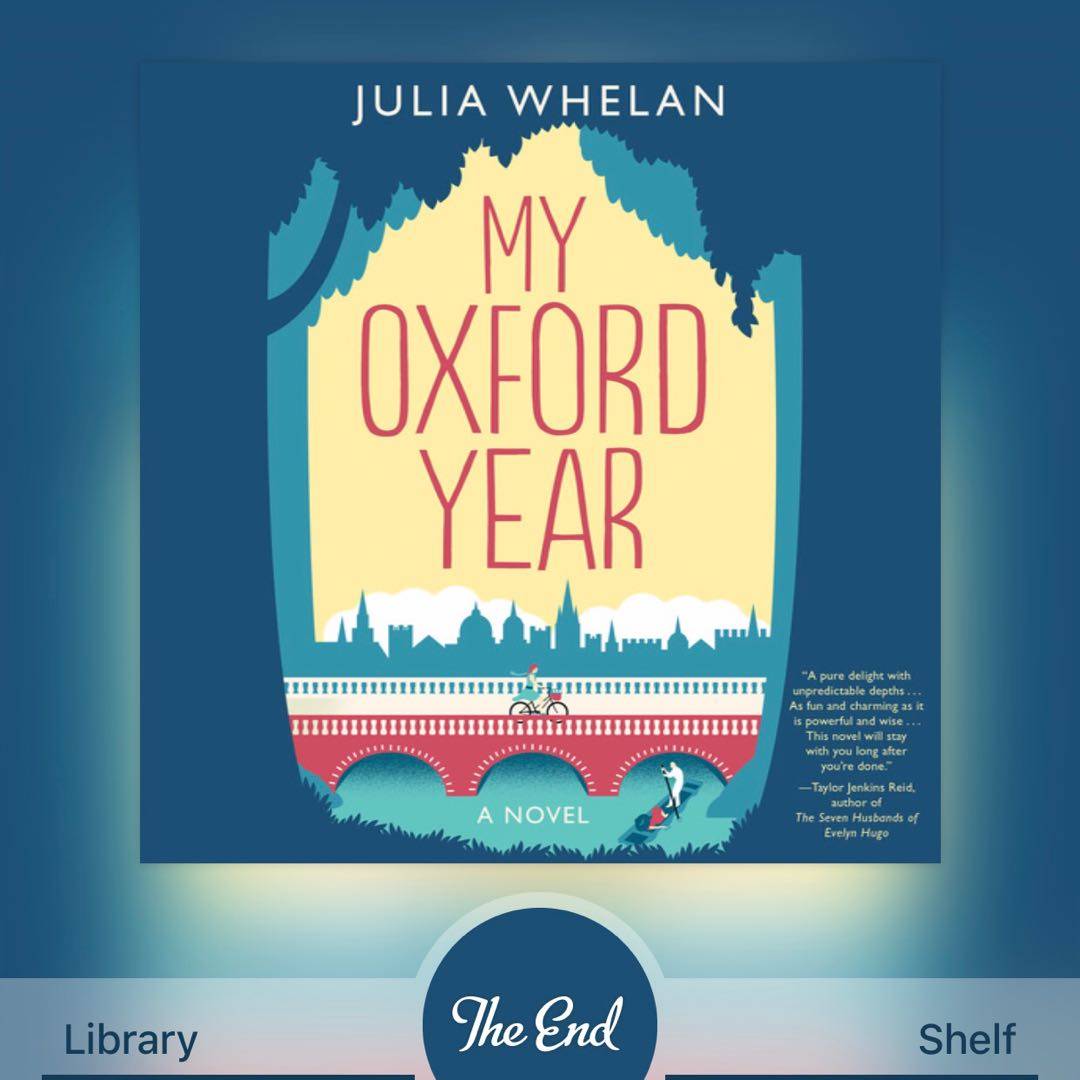
Task: Open the My Oxford Year book cover
Action: 540,462
